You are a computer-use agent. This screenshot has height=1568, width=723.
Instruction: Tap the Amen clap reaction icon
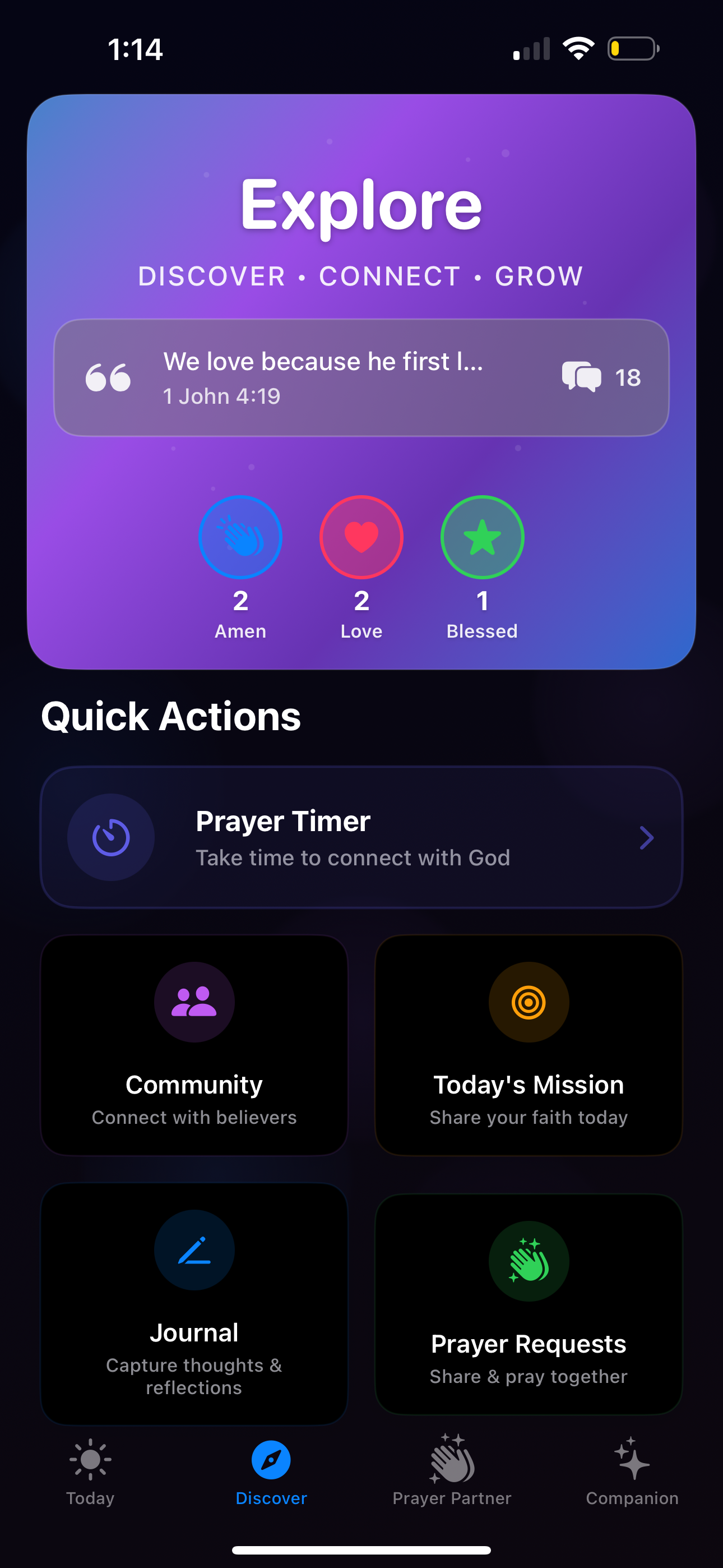click(240, 536)
